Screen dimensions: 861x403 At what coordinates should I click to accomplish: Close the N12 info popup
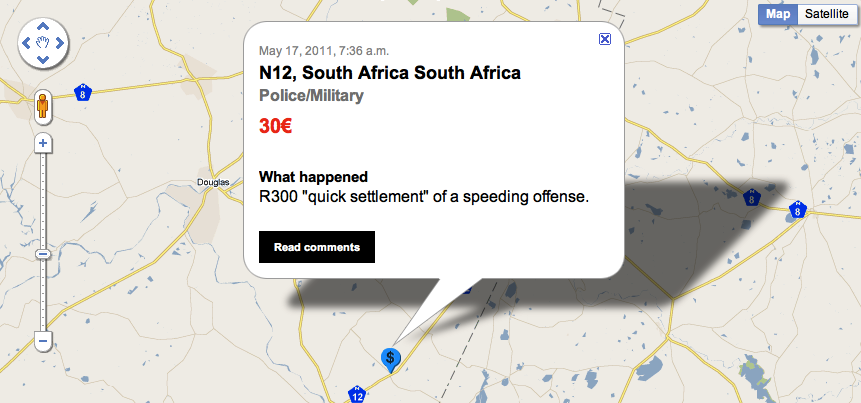click(x=604, y=39)
